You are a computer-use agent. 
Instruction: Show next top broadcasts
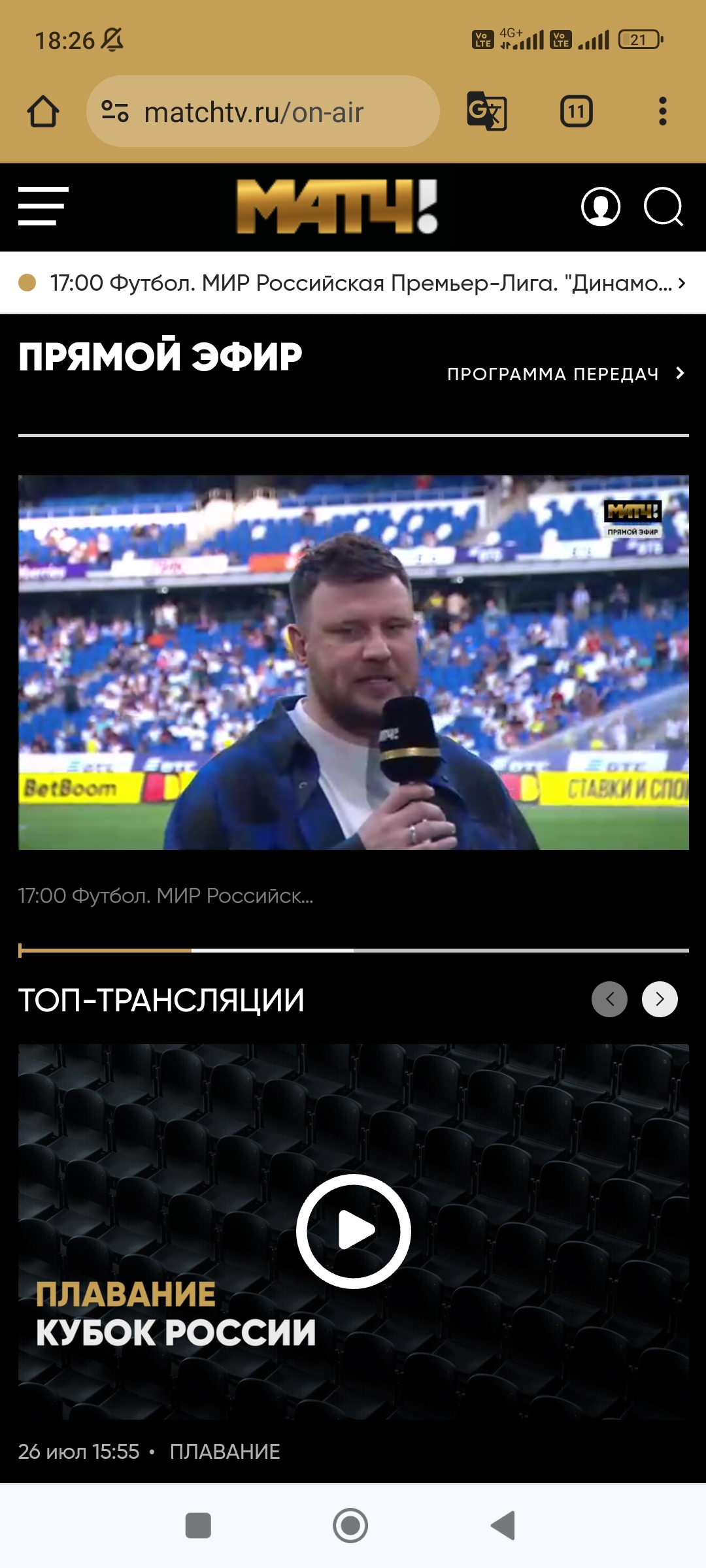coord(660,999)
